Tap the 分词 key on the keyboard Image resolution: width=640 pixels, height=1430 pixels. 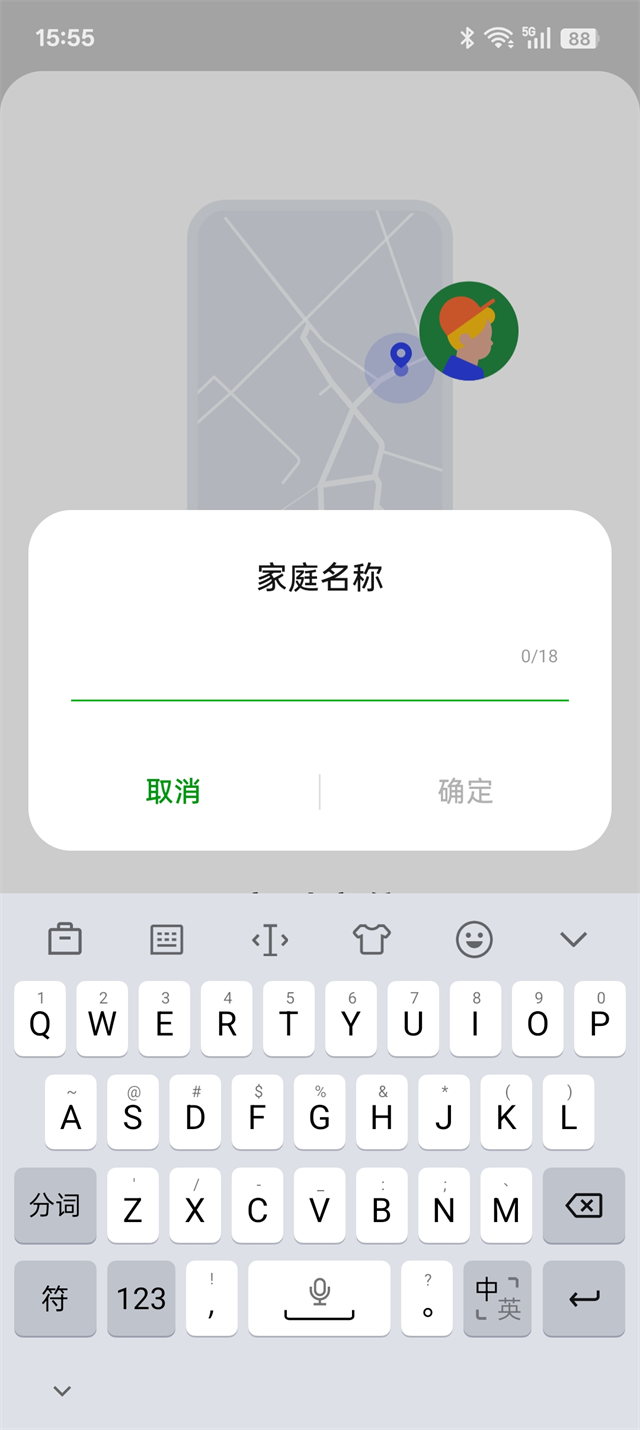click(x=55, y=1206)
